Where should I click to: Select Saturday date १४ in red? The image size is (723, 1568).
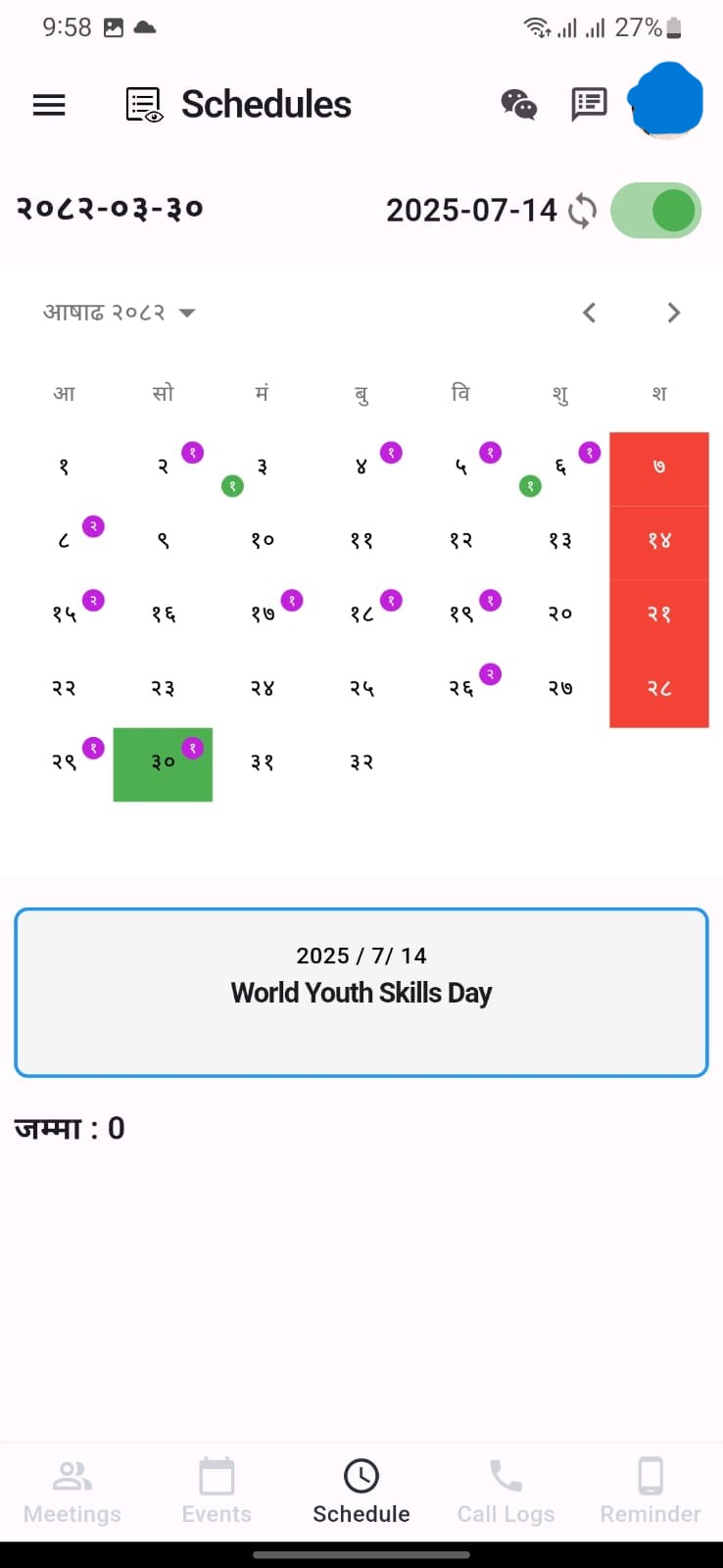coord(658,542)
